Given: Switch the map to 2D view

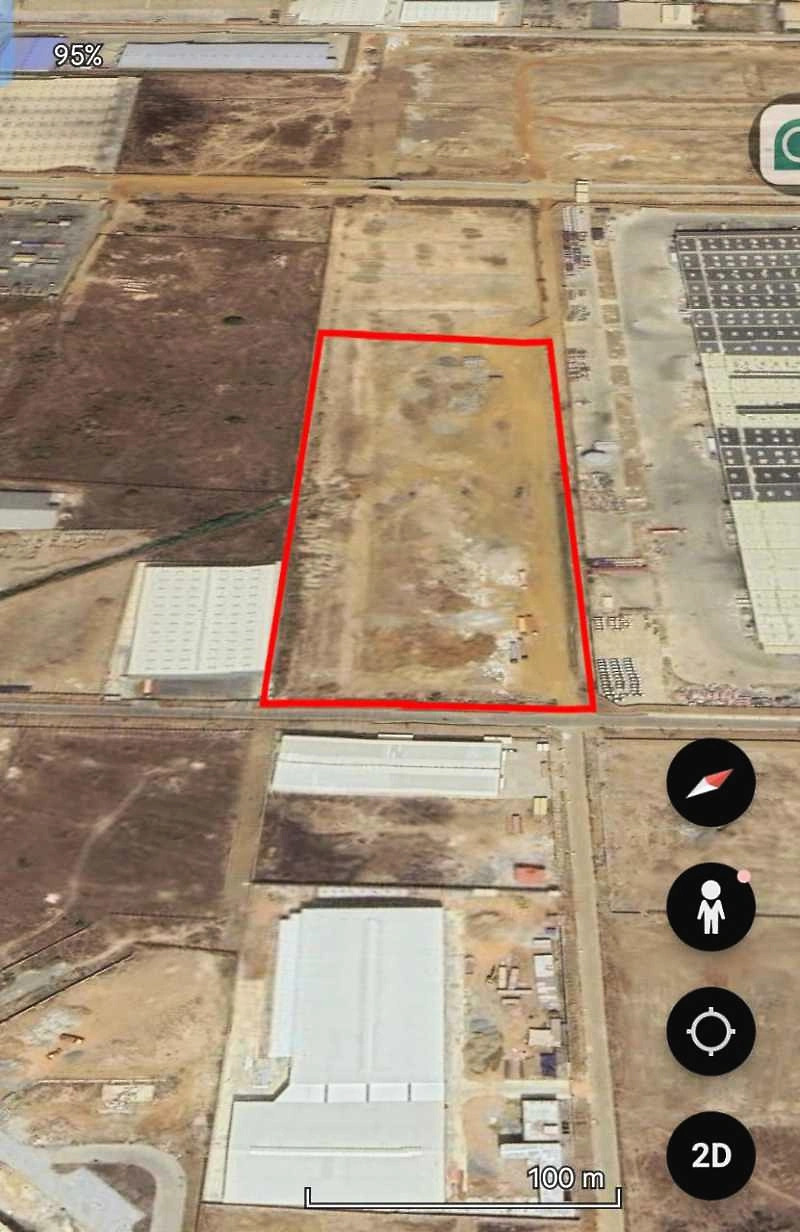Looking at the screenshot, I should click(x=710, y=1155).
